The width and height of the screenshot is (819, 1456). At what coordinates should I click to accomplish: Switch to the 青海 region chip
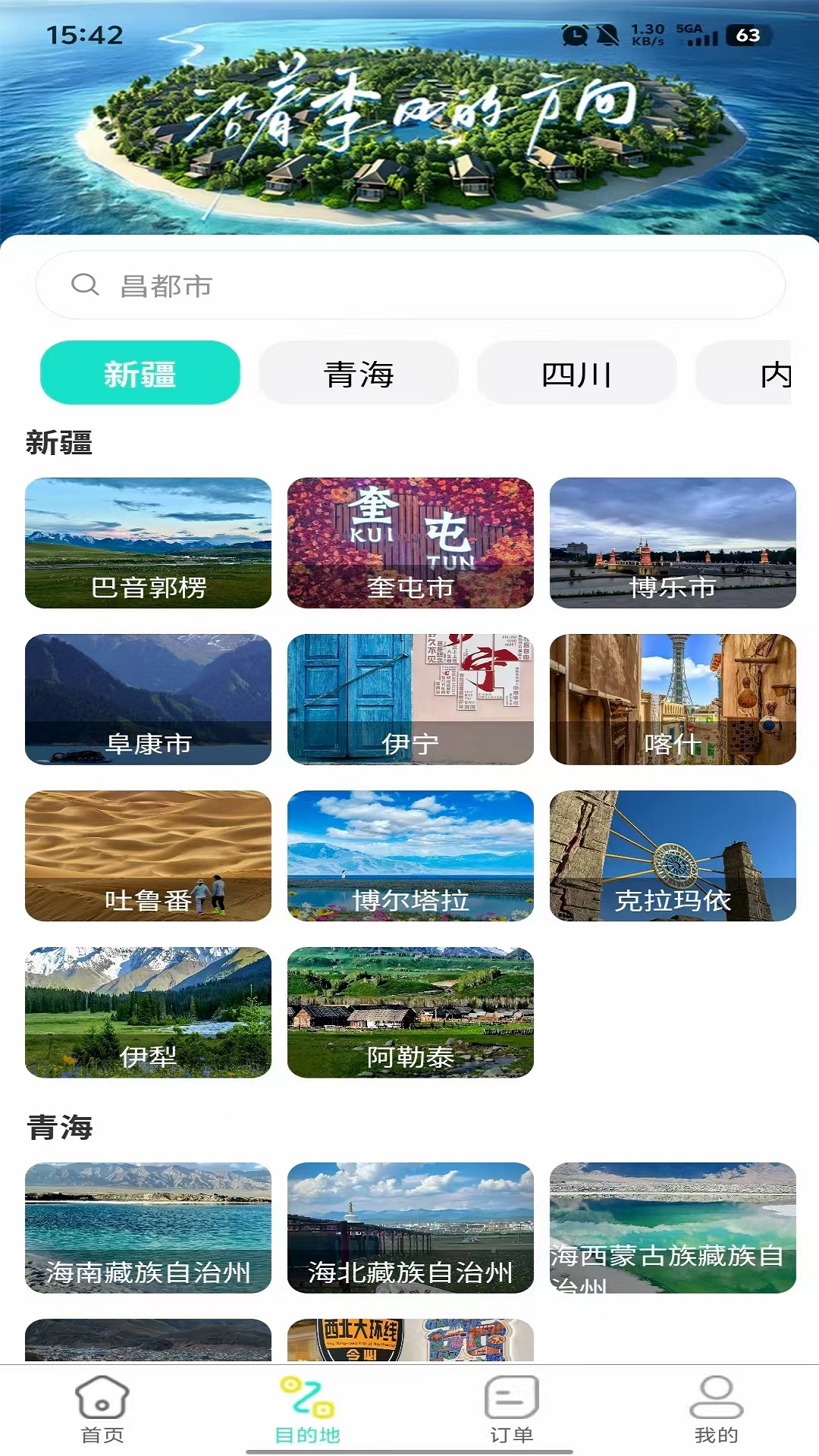click(359, 373)
